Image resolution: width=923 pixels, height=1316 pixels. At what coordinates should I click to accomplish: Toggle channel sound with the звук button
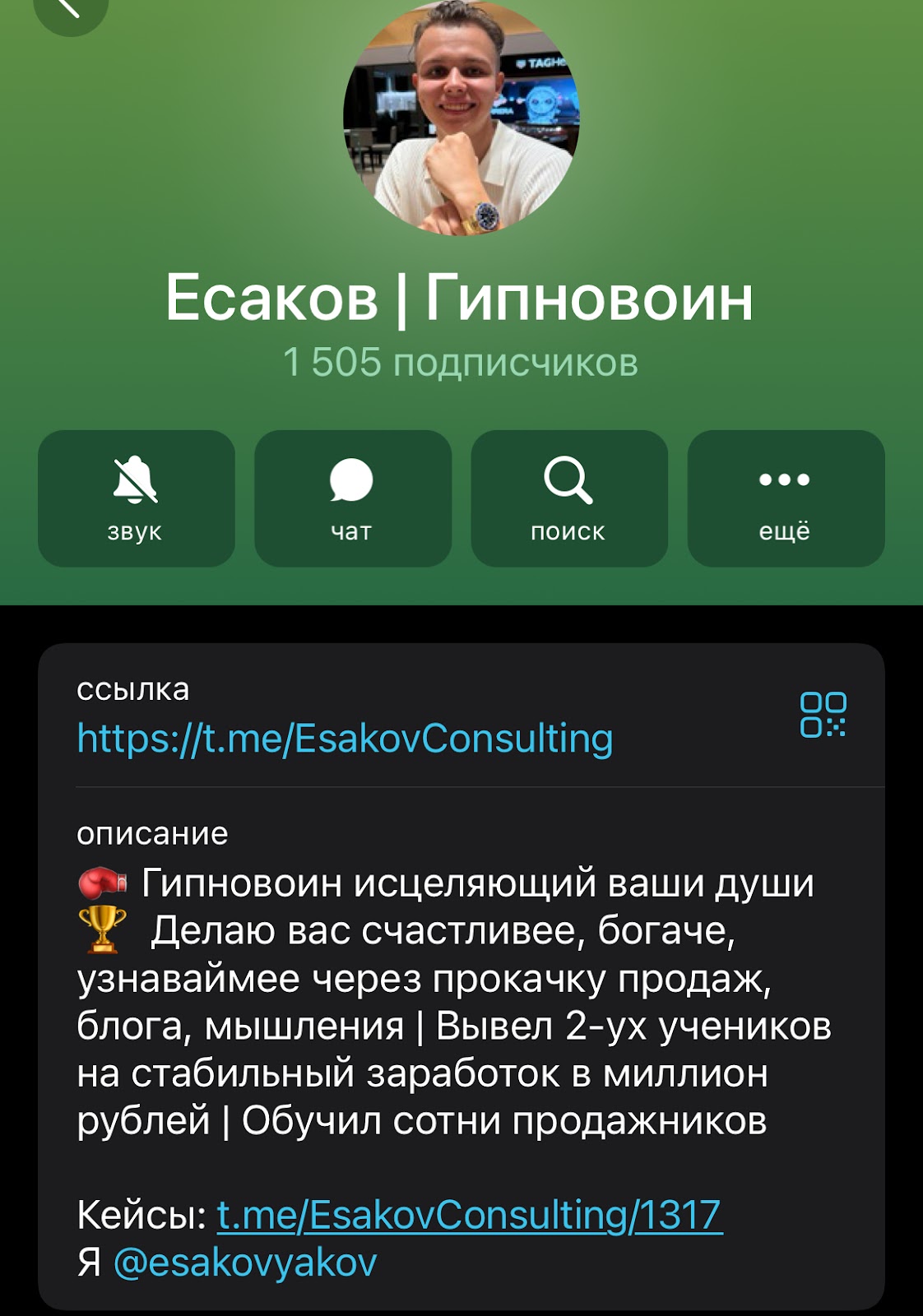point(136,498)
